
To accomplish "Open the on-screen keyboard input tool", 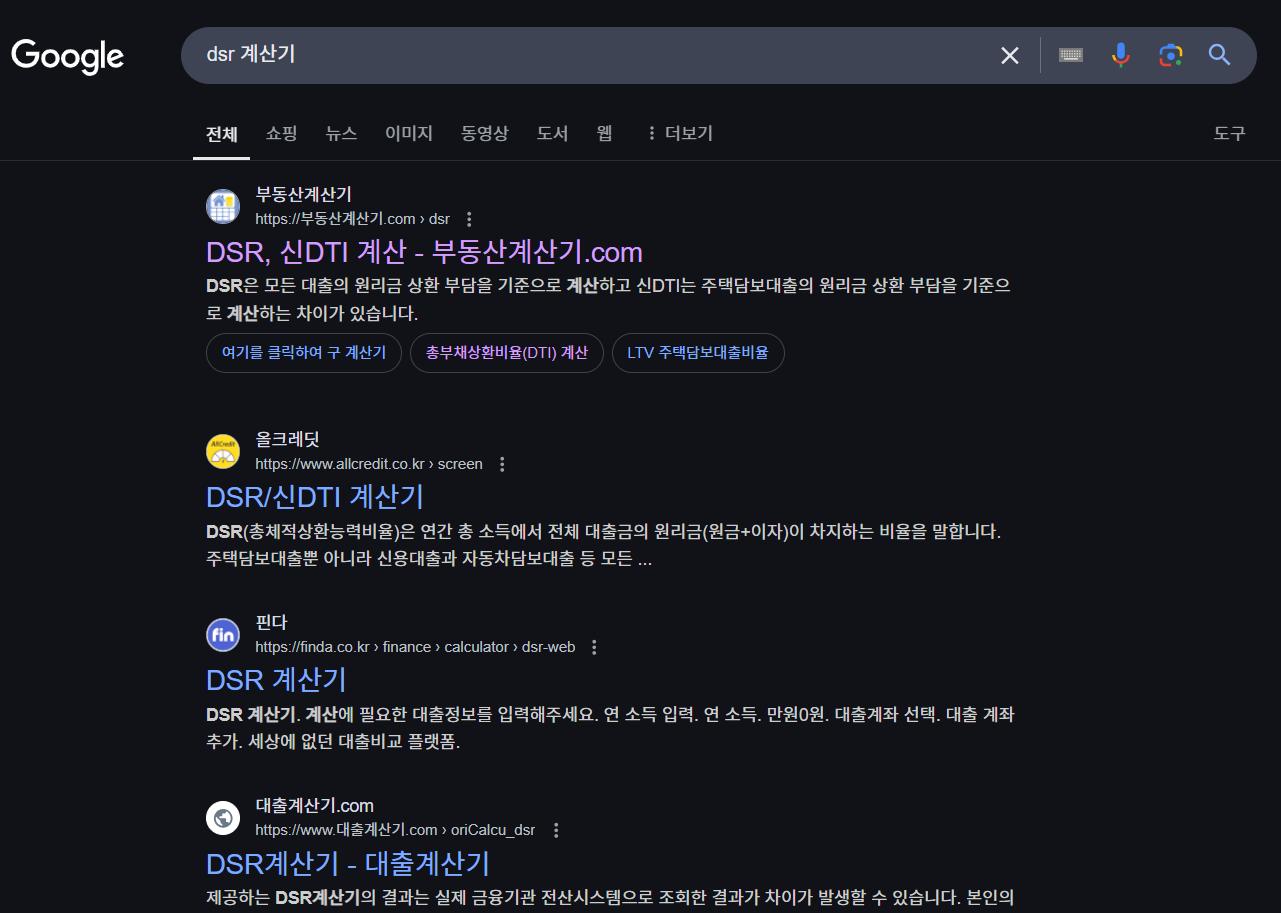I will 1071,55.
